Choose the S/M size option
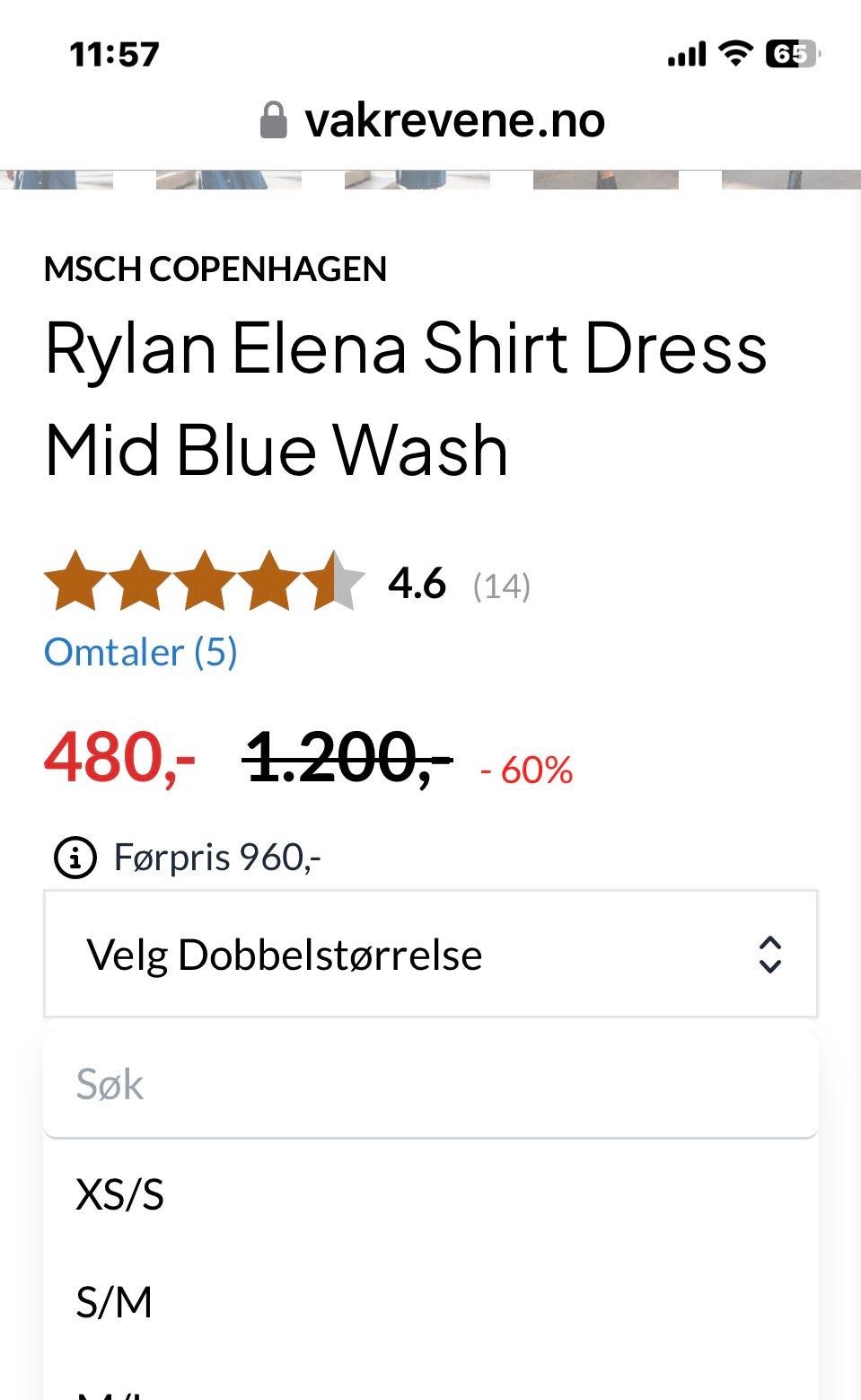This screenshot has width=861, height=1400. click(114, 1302)
